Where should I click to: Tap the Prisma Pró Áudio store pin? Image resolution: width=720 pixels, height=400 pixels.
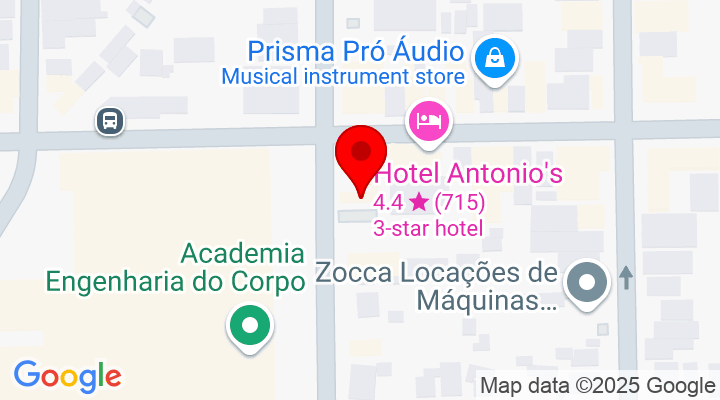tap(494, 58)
